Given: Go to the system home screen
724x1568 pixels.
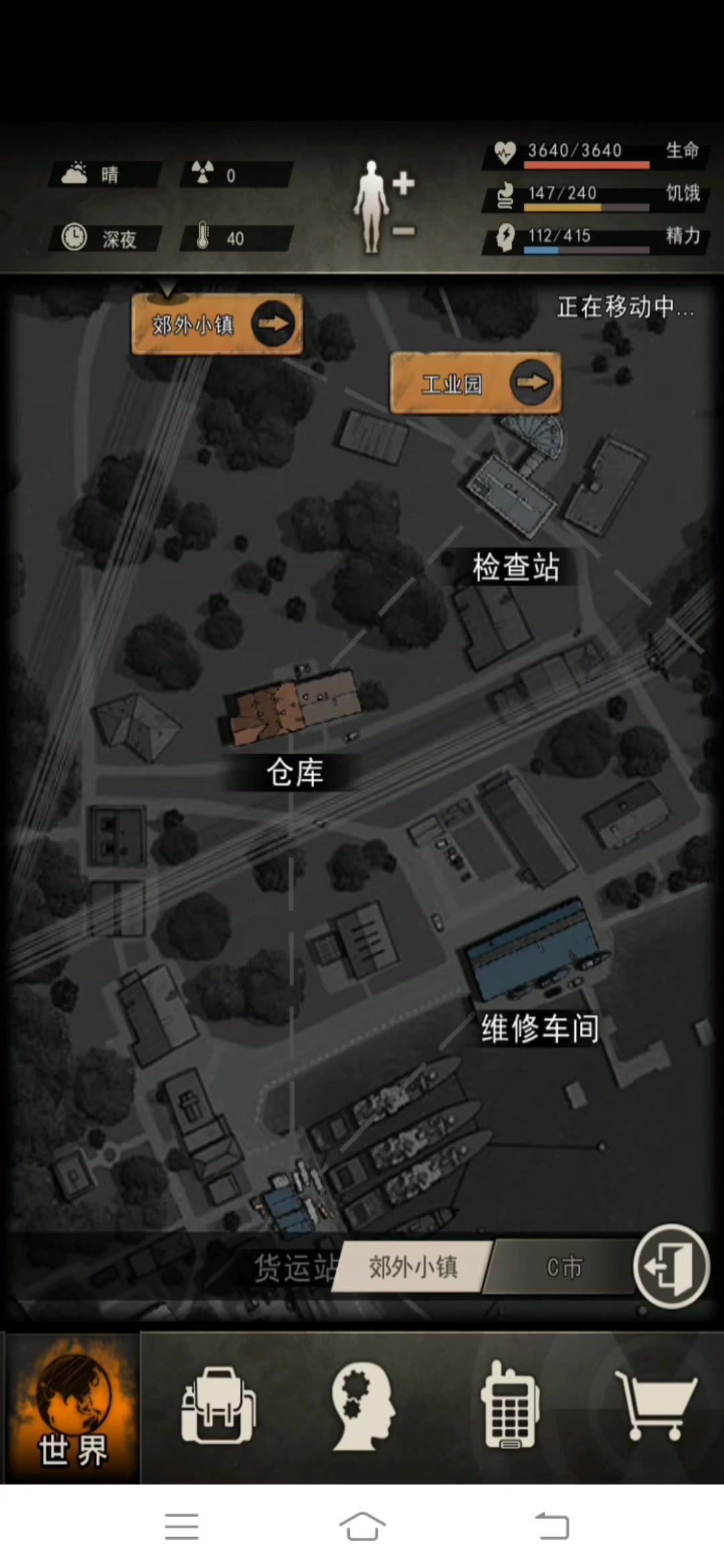Looking at the screenshot, I should [x=362, y=1527].
